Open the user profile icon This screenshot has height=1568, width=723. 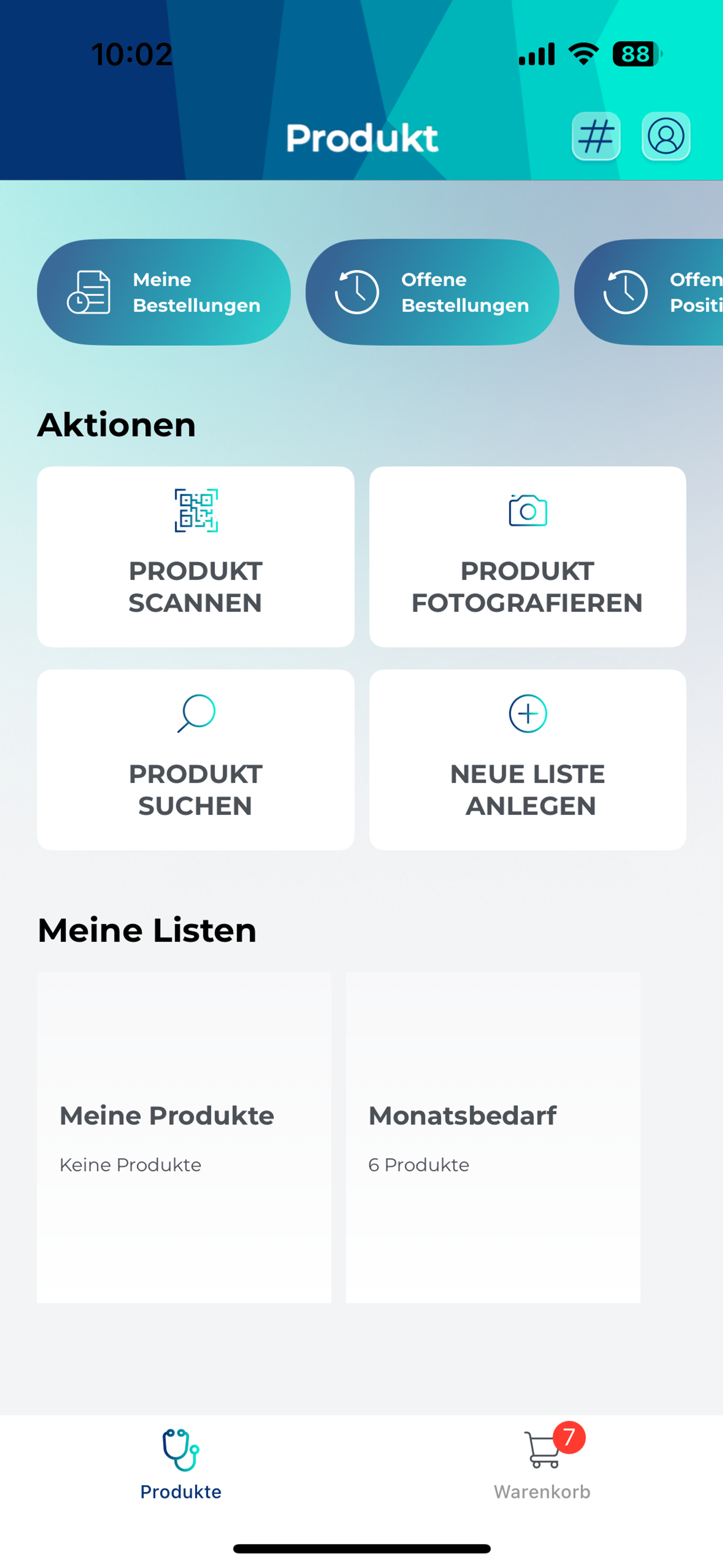point(666,136)
